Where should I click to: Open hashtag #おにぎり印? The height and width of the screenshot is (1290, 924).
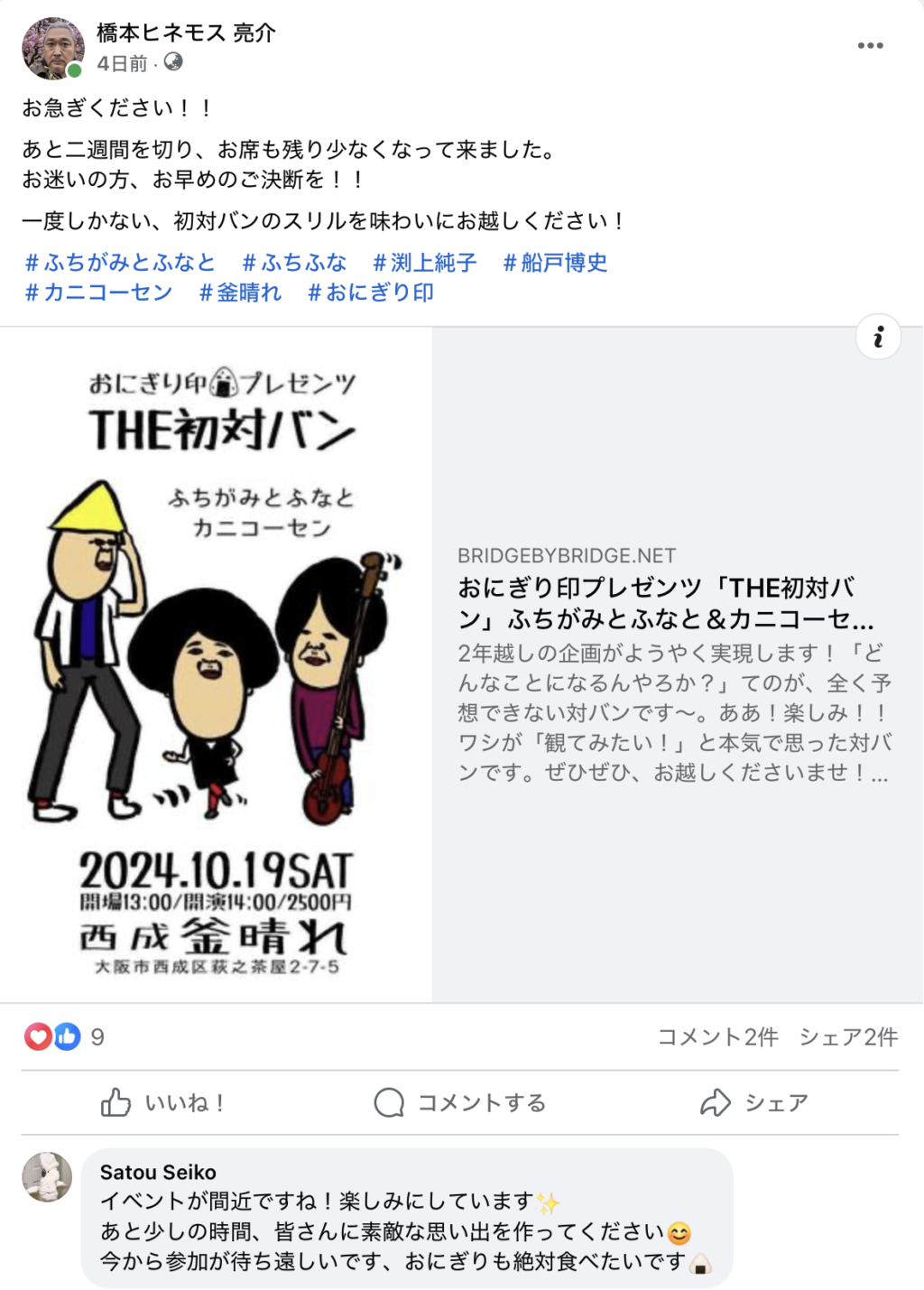[x=371, y=292]
